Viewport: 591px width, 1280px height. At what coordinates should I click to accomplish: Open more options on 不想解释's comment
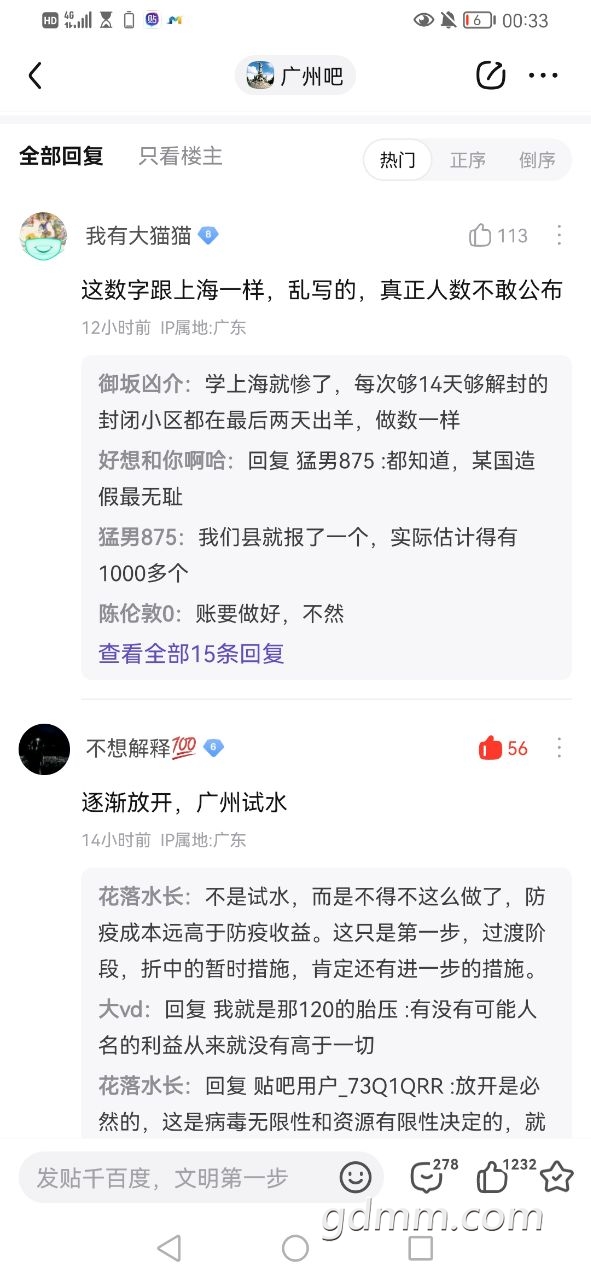point(559,748)
